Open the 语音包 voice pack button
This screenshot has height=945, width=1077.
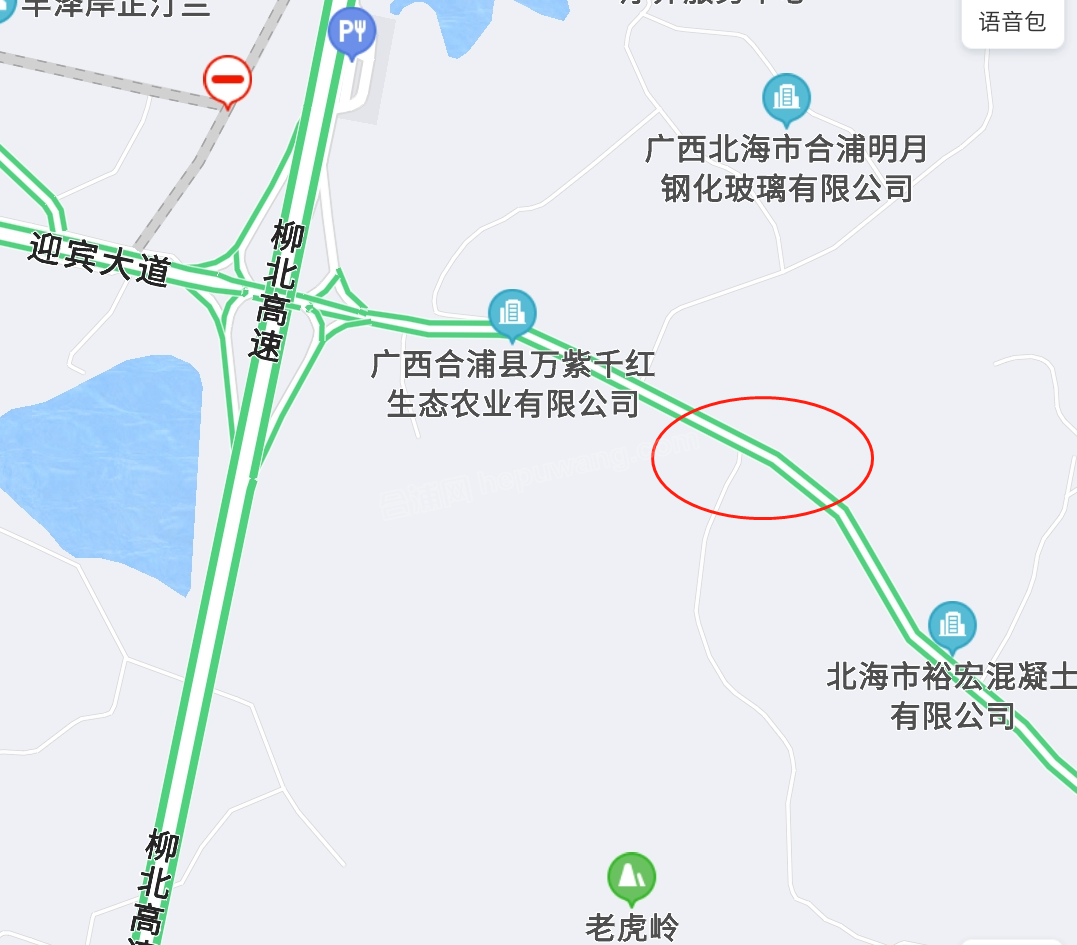tap(1012, 22)
